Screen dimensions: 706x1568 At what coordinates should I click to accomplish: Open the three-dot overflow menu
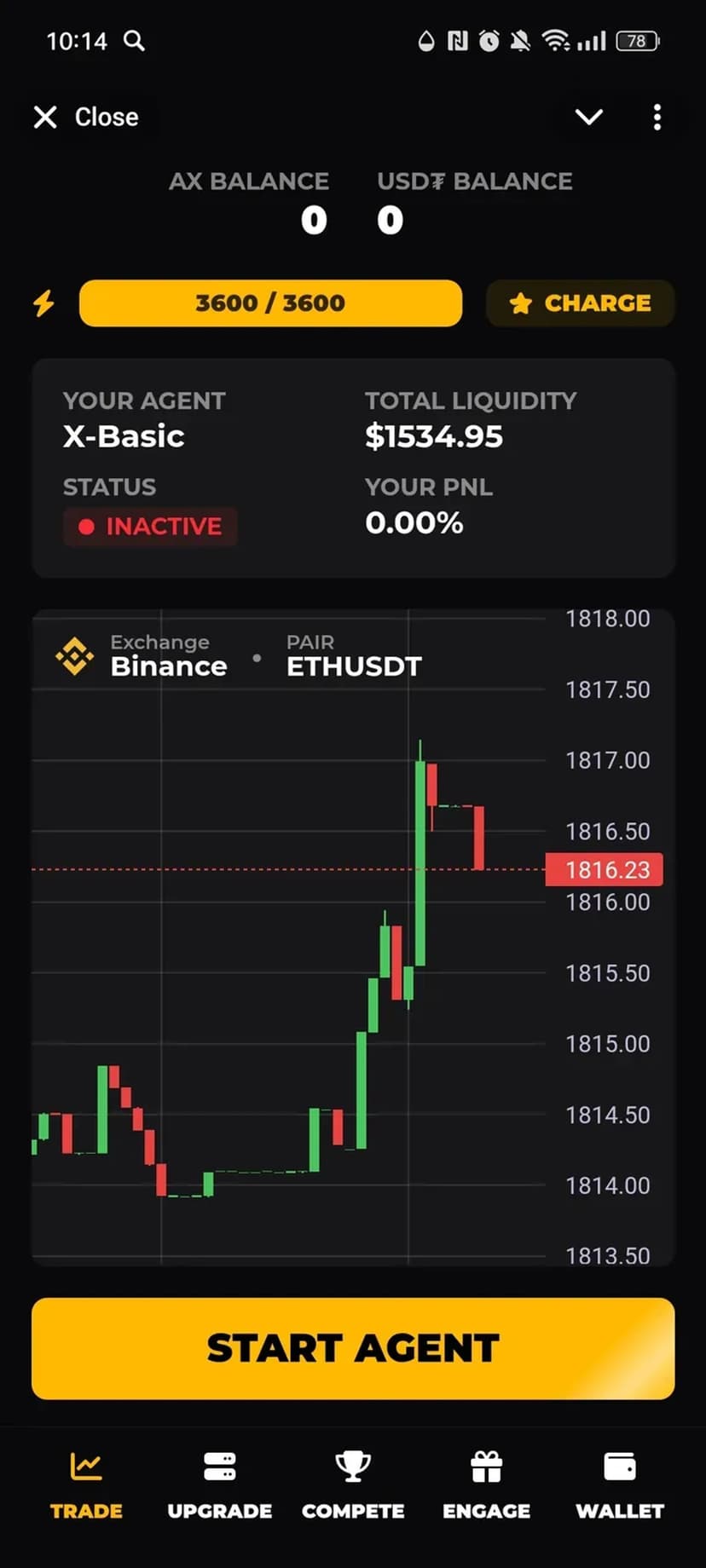657,117
